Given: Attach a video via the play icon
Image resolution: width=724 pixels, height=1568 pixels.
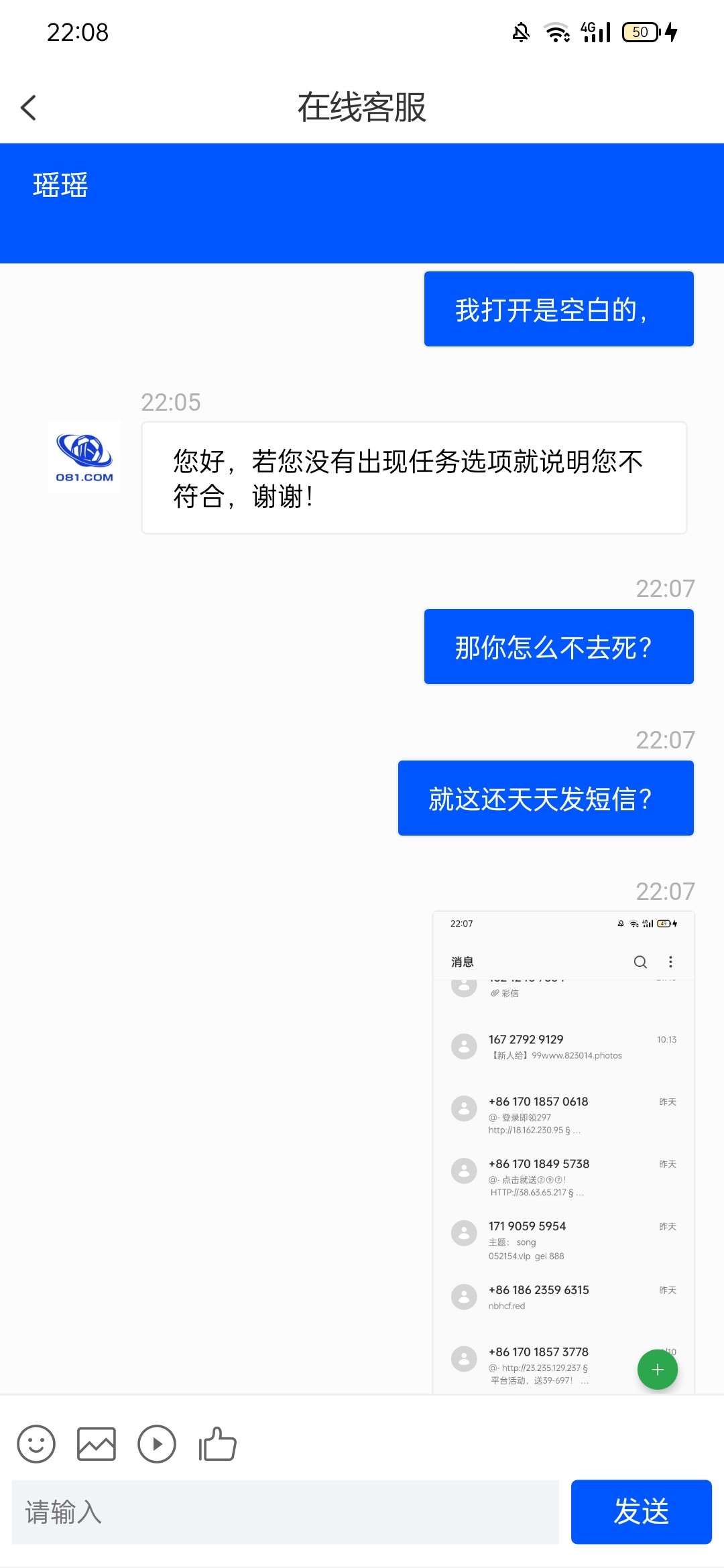Looking at the screenshot, I should [157, 1443].
